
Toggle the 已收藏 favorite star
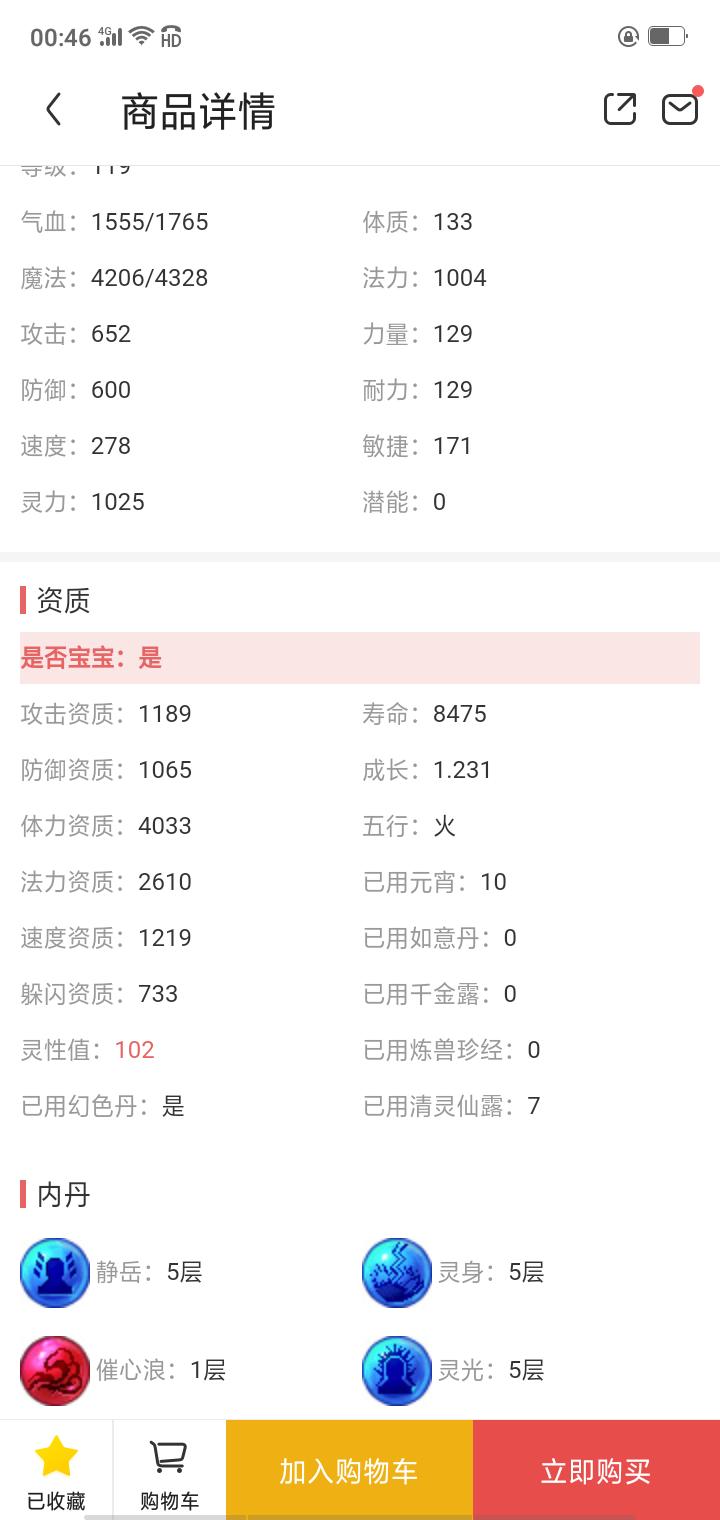[x=56, y=1470]
